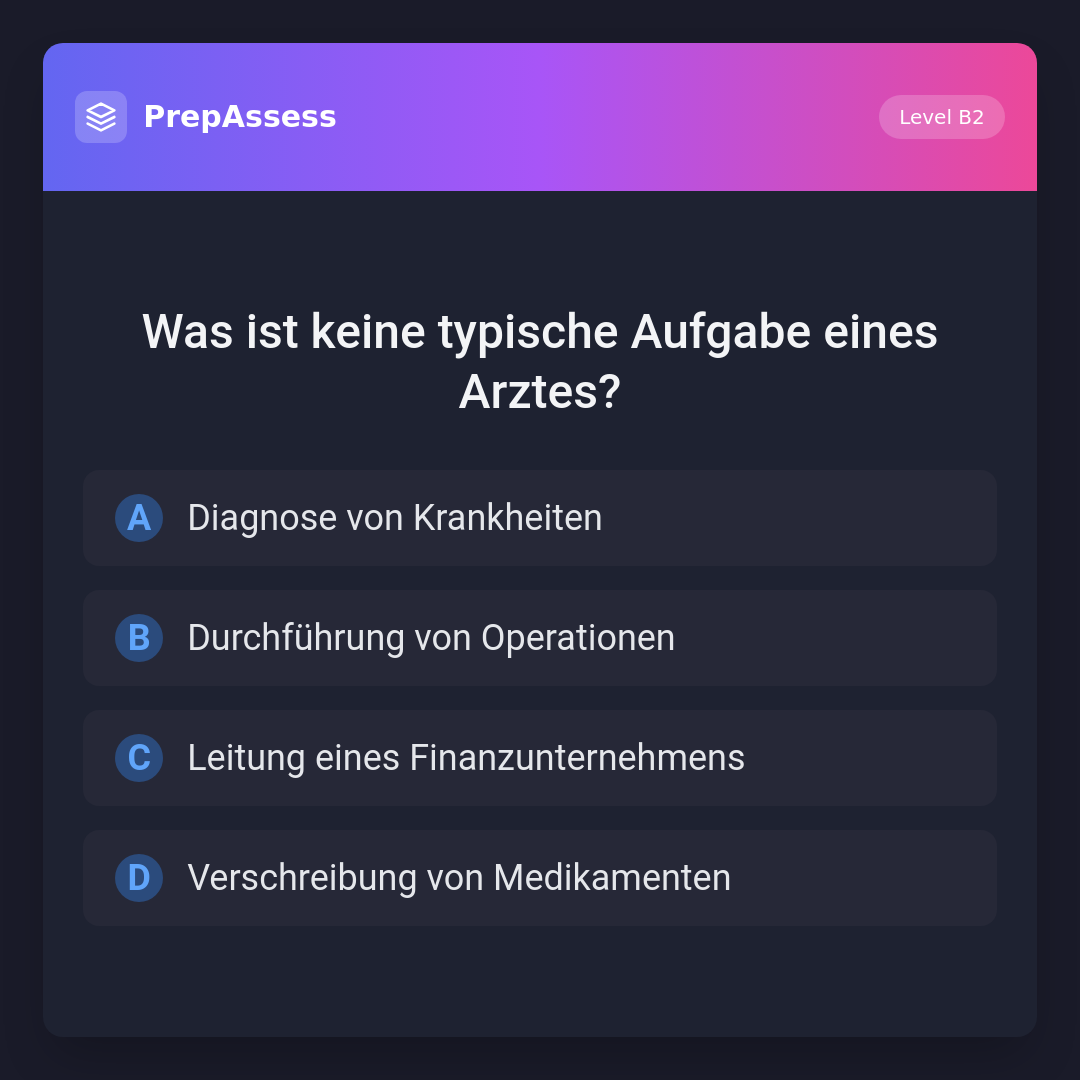
Task: Tap option D, Verschreibung von Medikamenten
Action: (x=539, y=878)
